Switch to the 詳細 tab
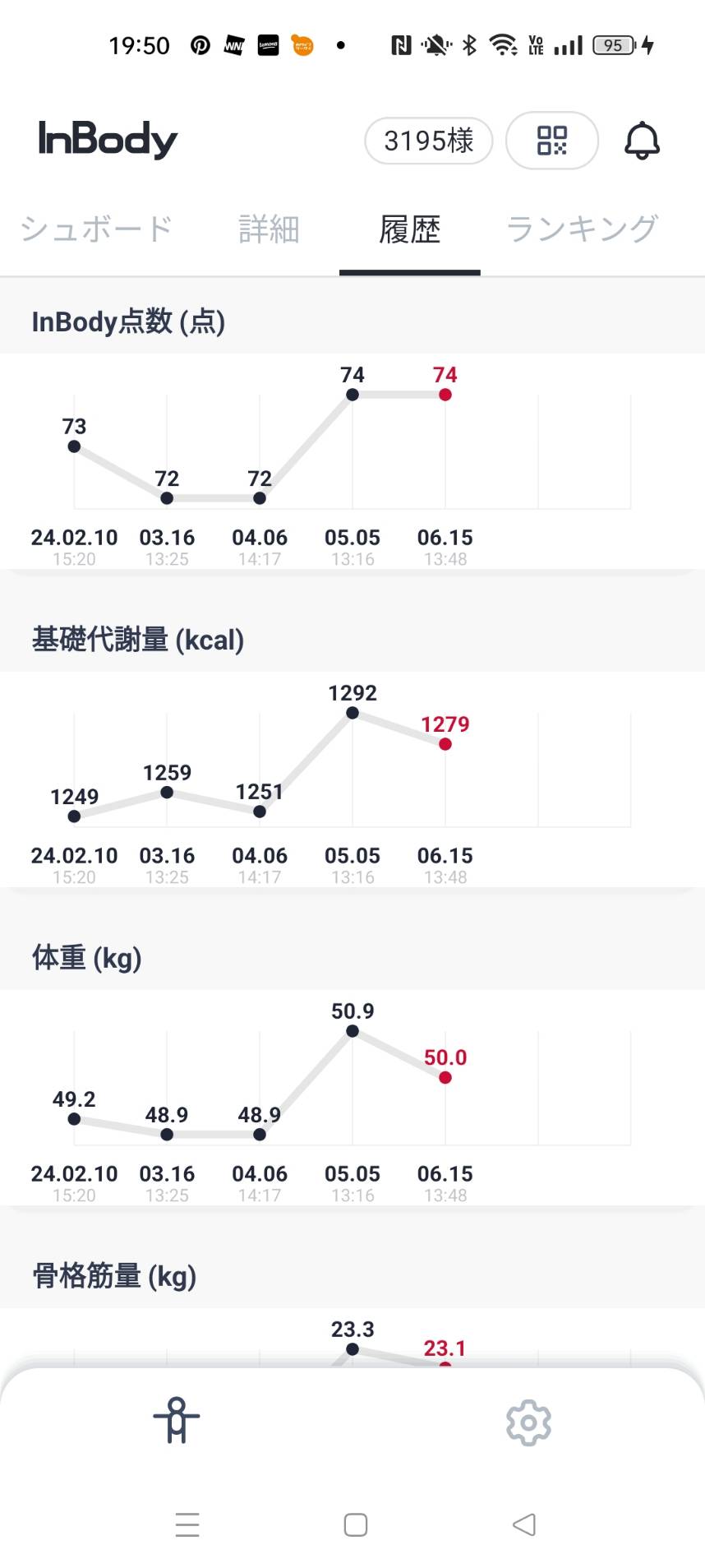 [x=269, y=229]
